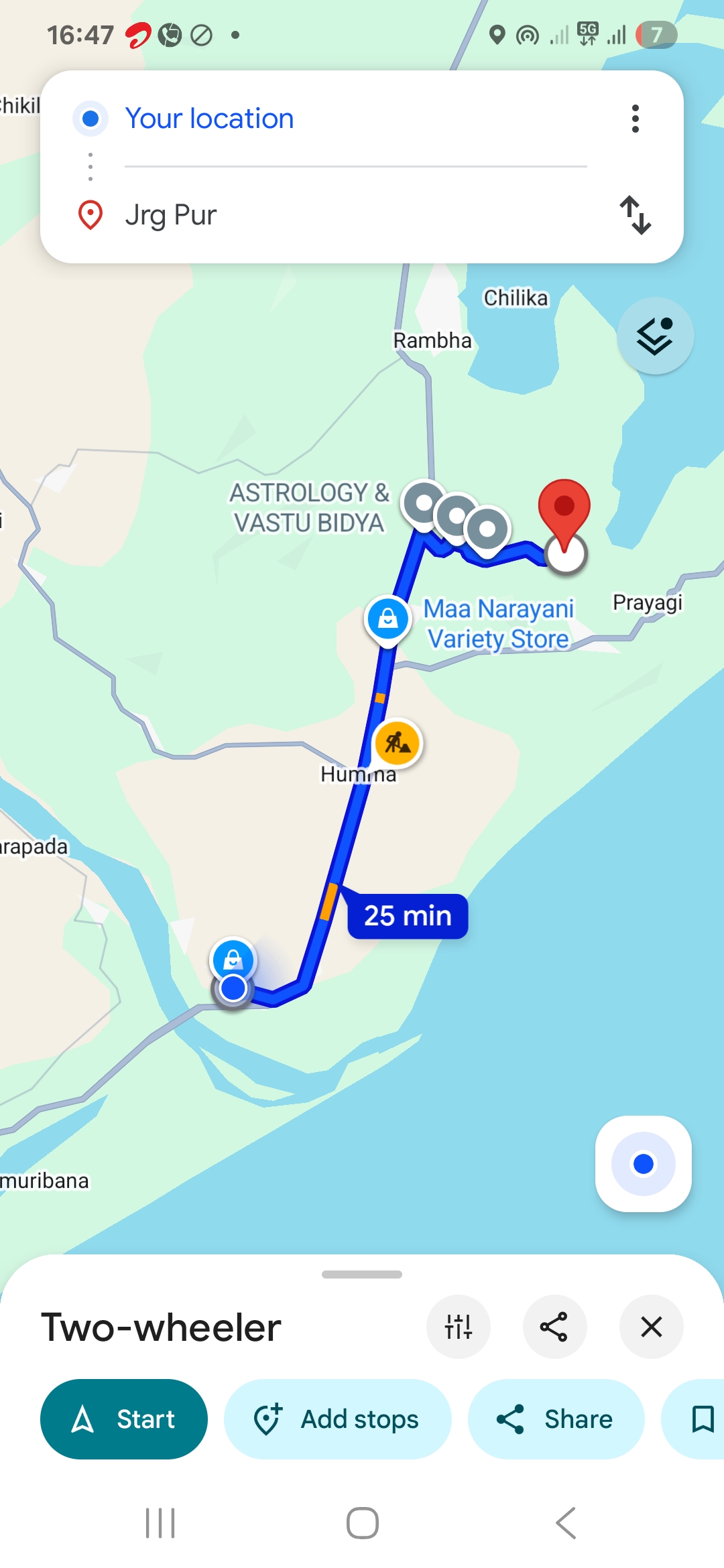
Task: View the road work warning icon
Action: pyautogui.click(x=398, y=742)
